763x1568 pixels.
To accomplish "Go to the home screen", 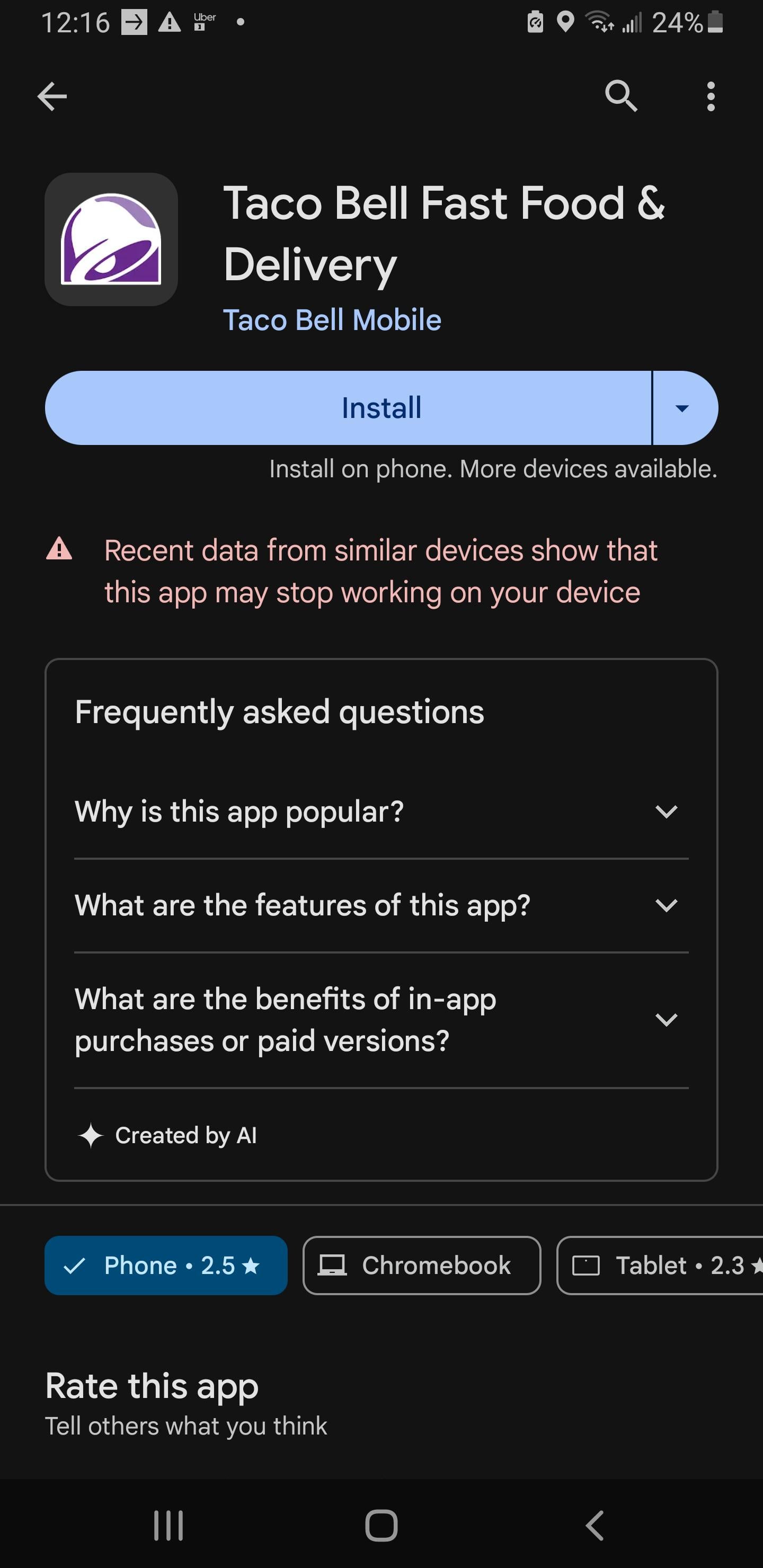I will 381,1526.
